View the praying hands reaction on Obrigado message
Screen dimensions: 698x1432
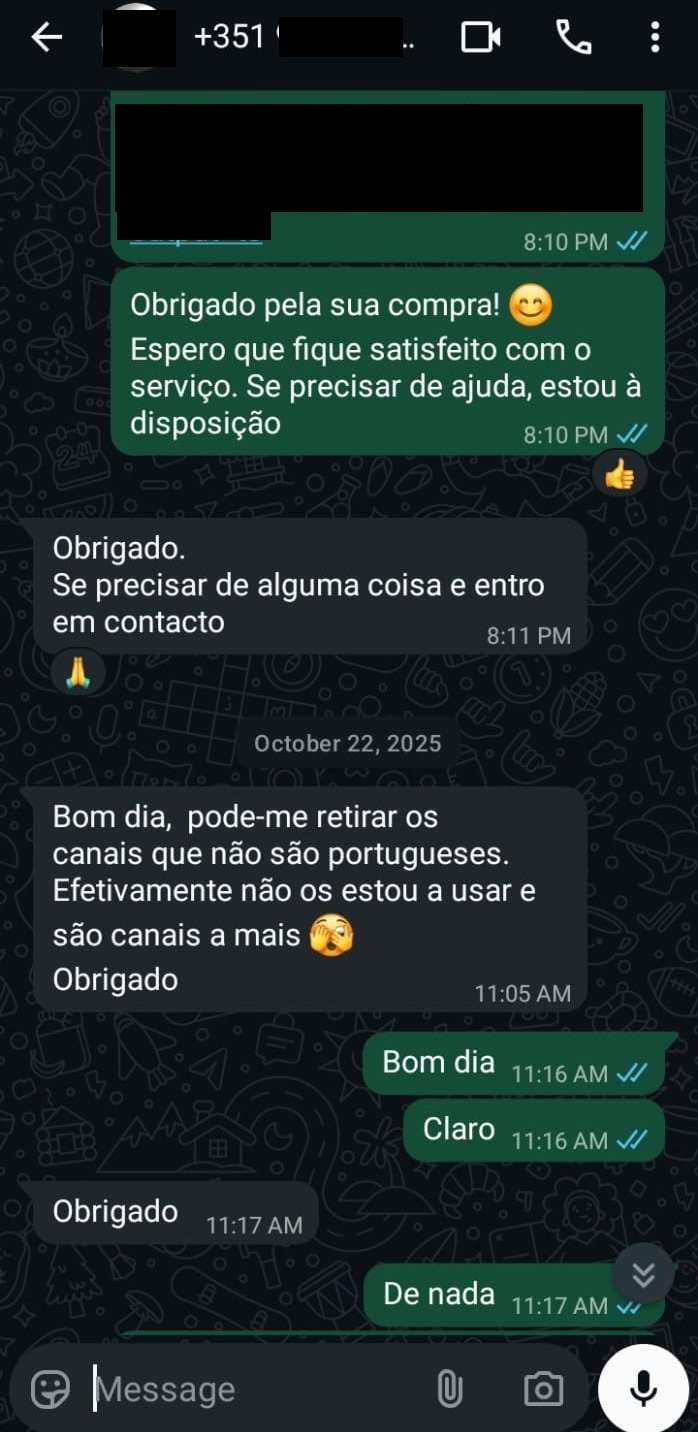pyautogui.click(x=77, y=674)
